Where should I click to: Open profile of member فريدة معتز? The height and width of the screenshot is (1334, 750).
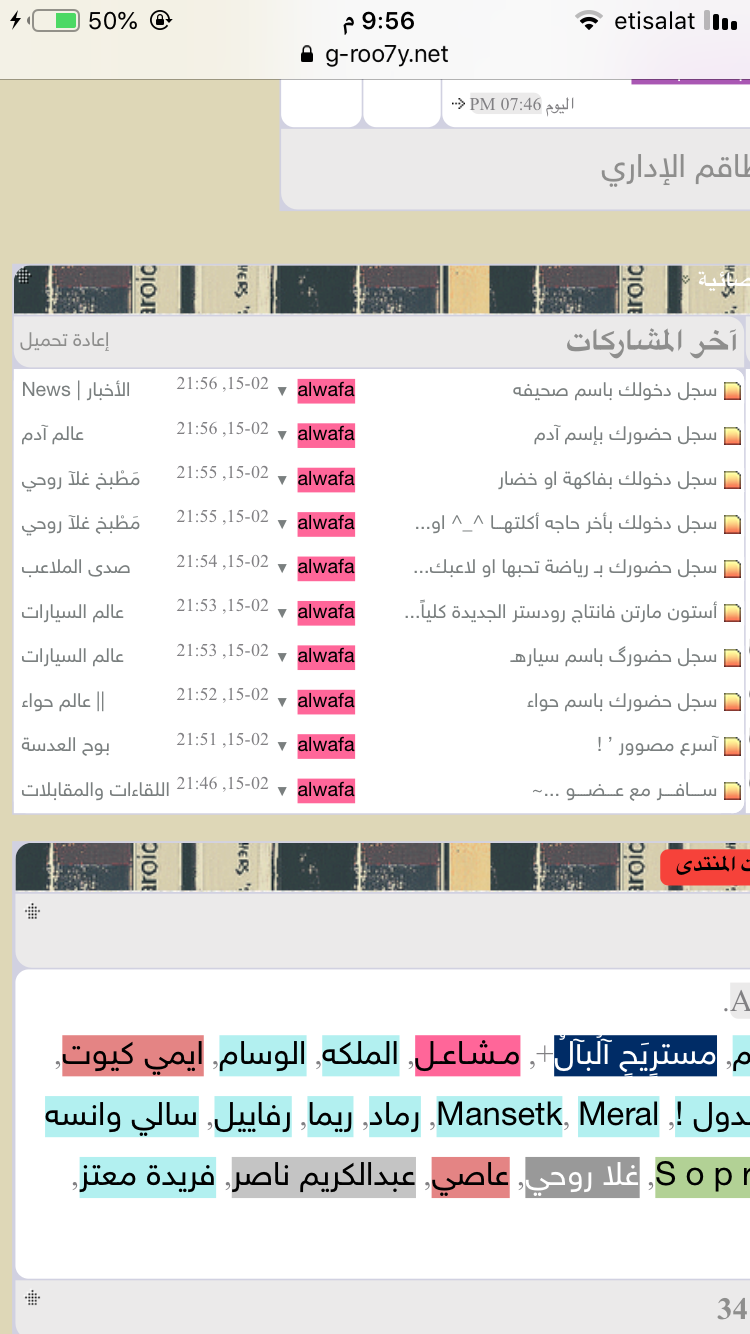(x=147, y=1177)
